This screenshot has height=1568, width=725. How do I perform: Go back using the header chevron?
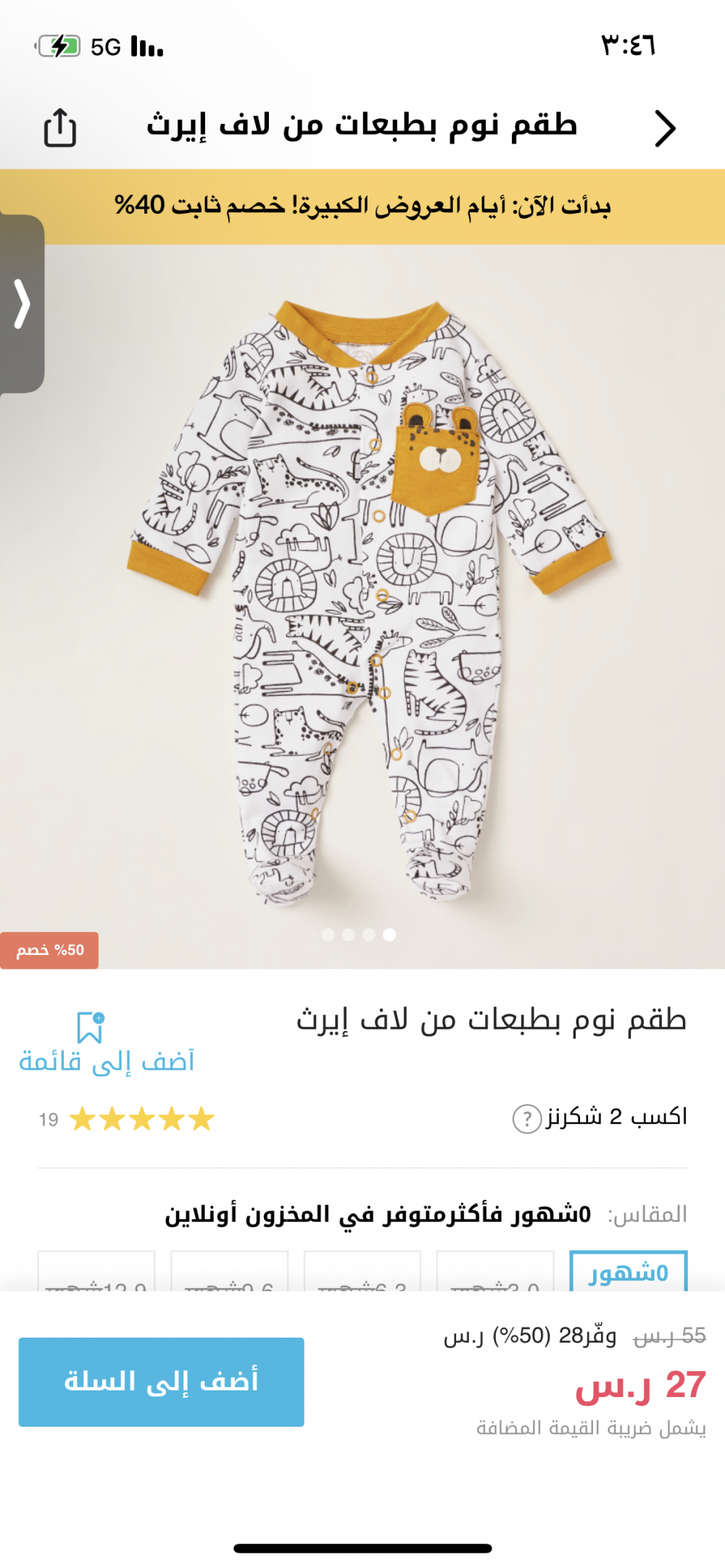(x=664, y=129)
